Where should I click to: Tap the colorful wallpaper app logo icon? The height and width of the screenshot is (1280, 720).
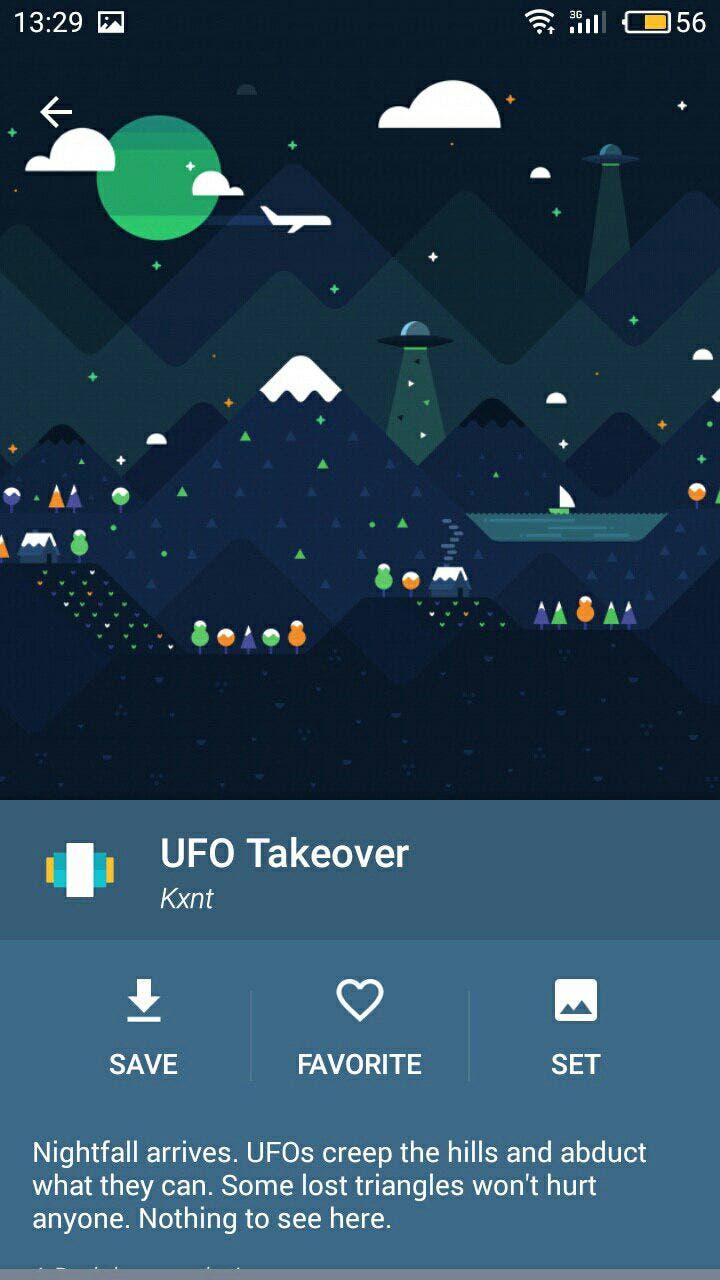click(80, 868)
